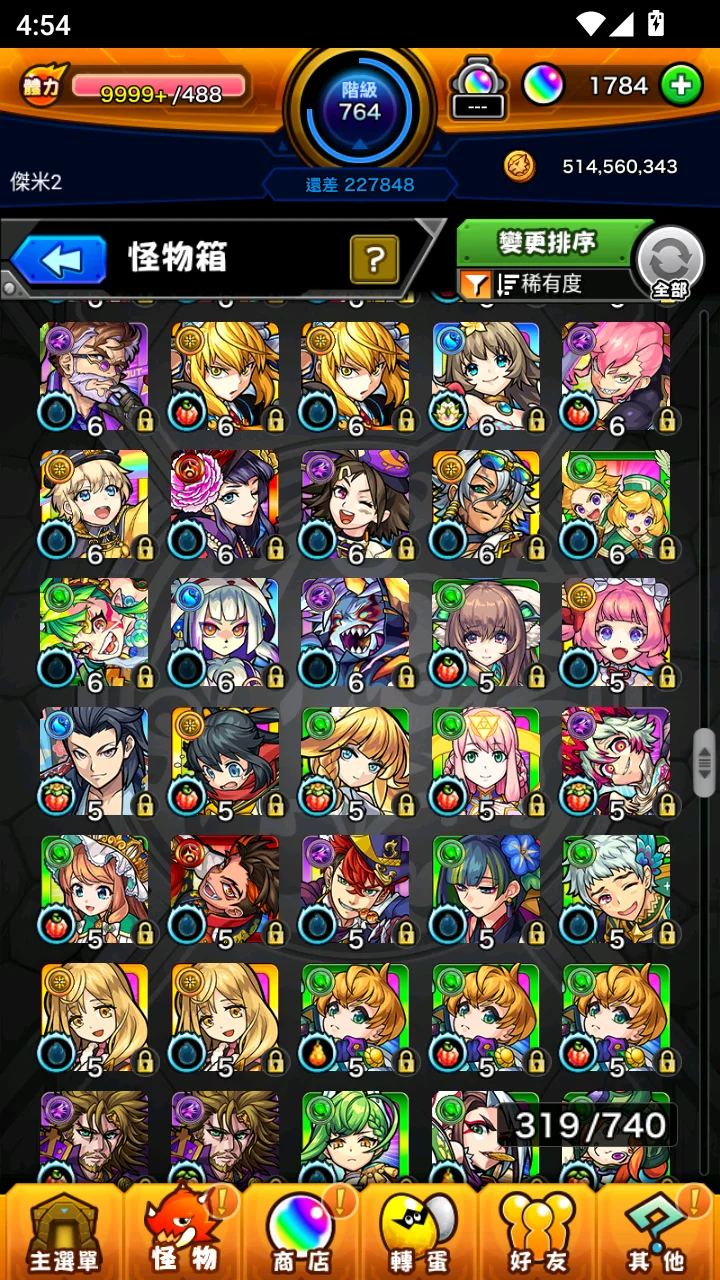Image resolution: width=720 pixels, height=1280 pixels.
Task: Add orbs with the green plus
Action: (680, 86)
